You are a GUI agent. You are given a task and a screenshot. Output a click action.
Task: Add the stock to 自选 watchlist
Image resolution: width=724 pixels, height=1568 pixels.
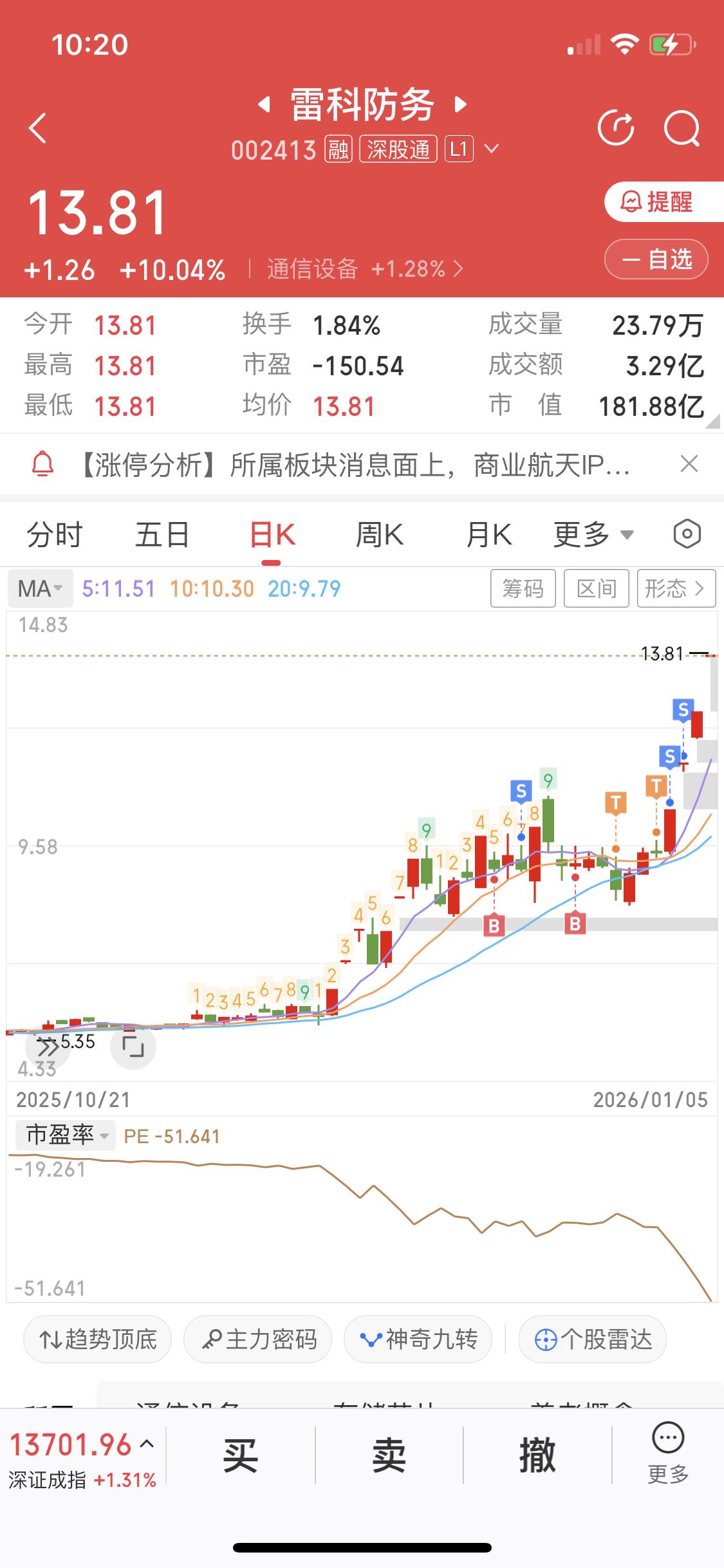655,259
